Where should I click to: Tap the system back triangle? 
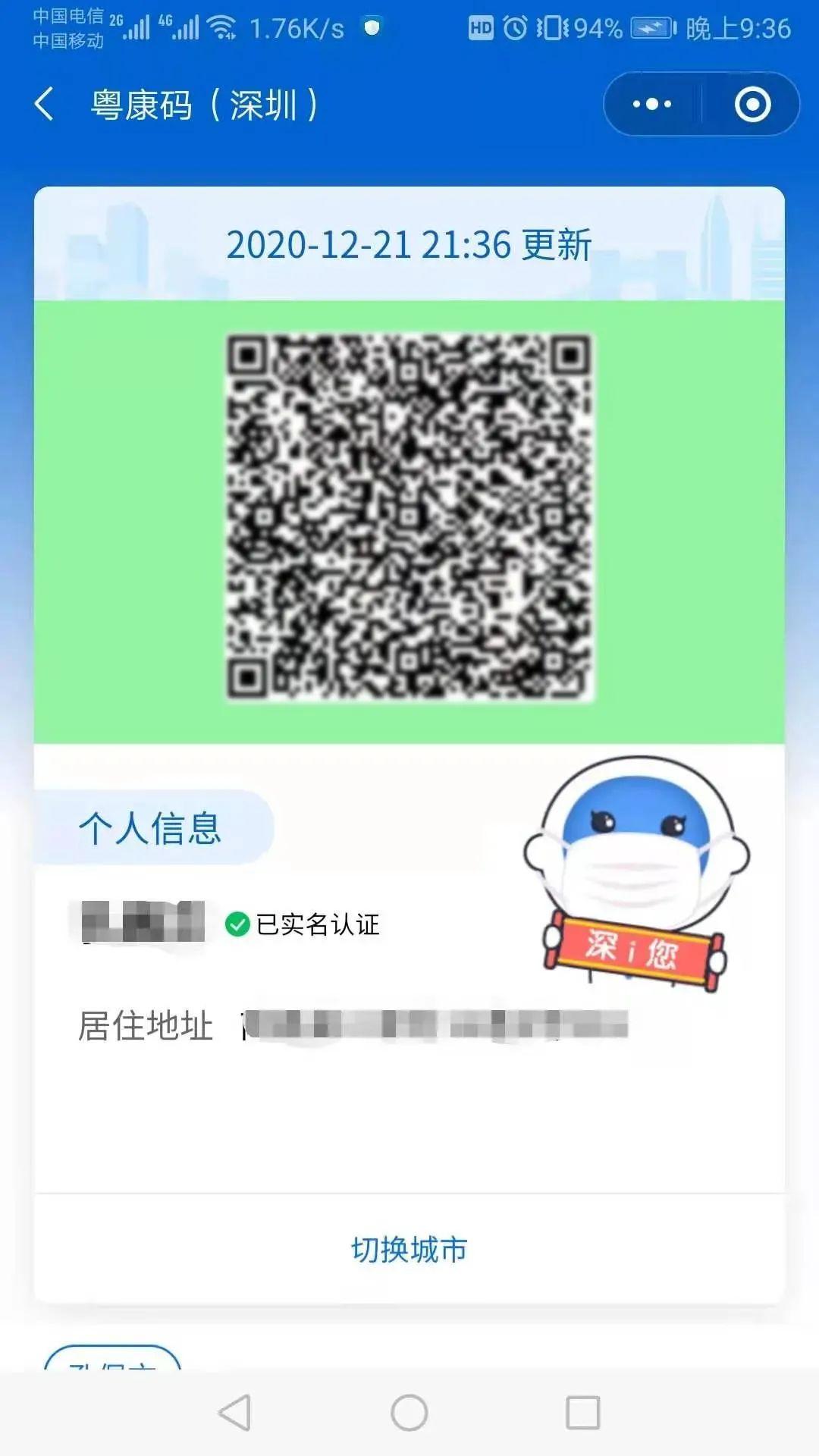tap(235, 1413)
